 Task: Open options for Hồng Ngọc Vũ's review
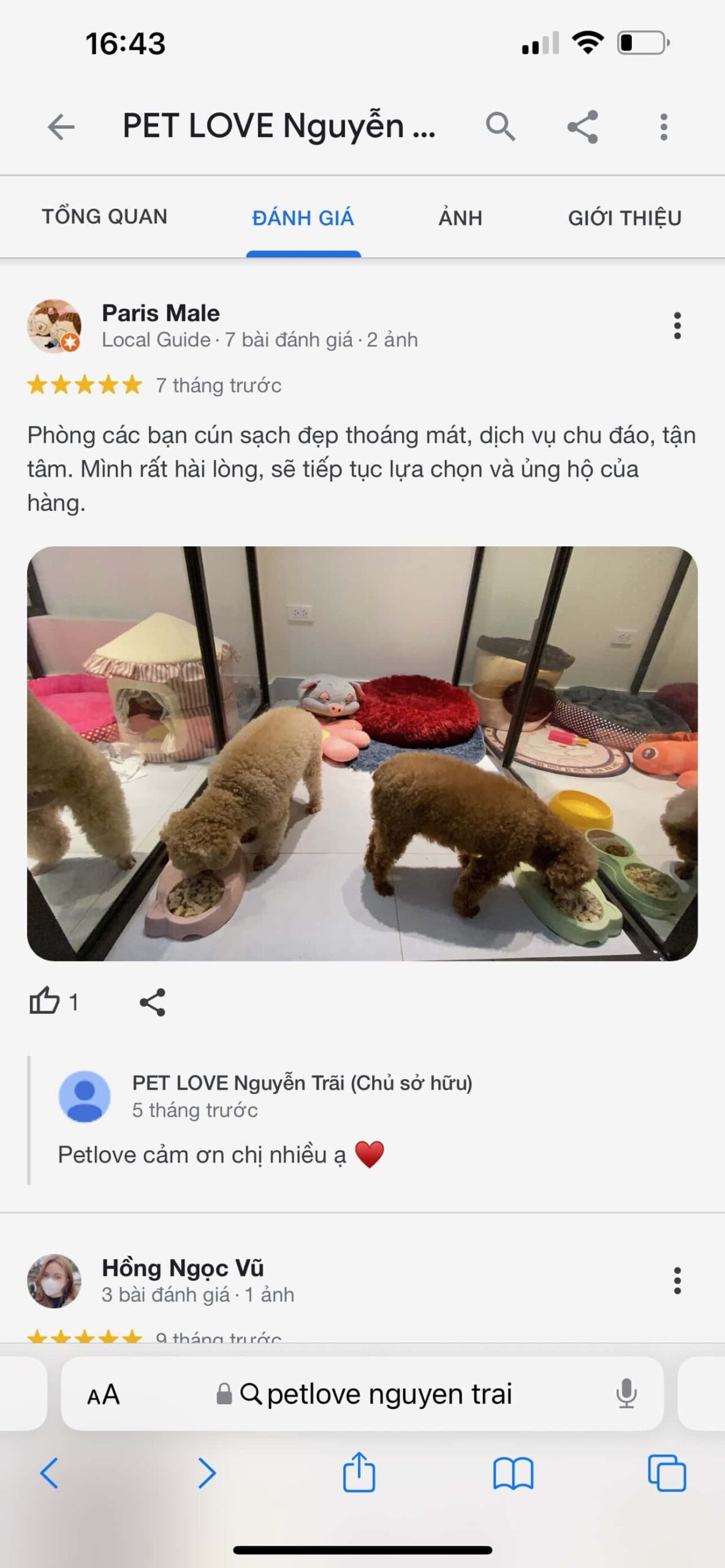[677, 1280]
